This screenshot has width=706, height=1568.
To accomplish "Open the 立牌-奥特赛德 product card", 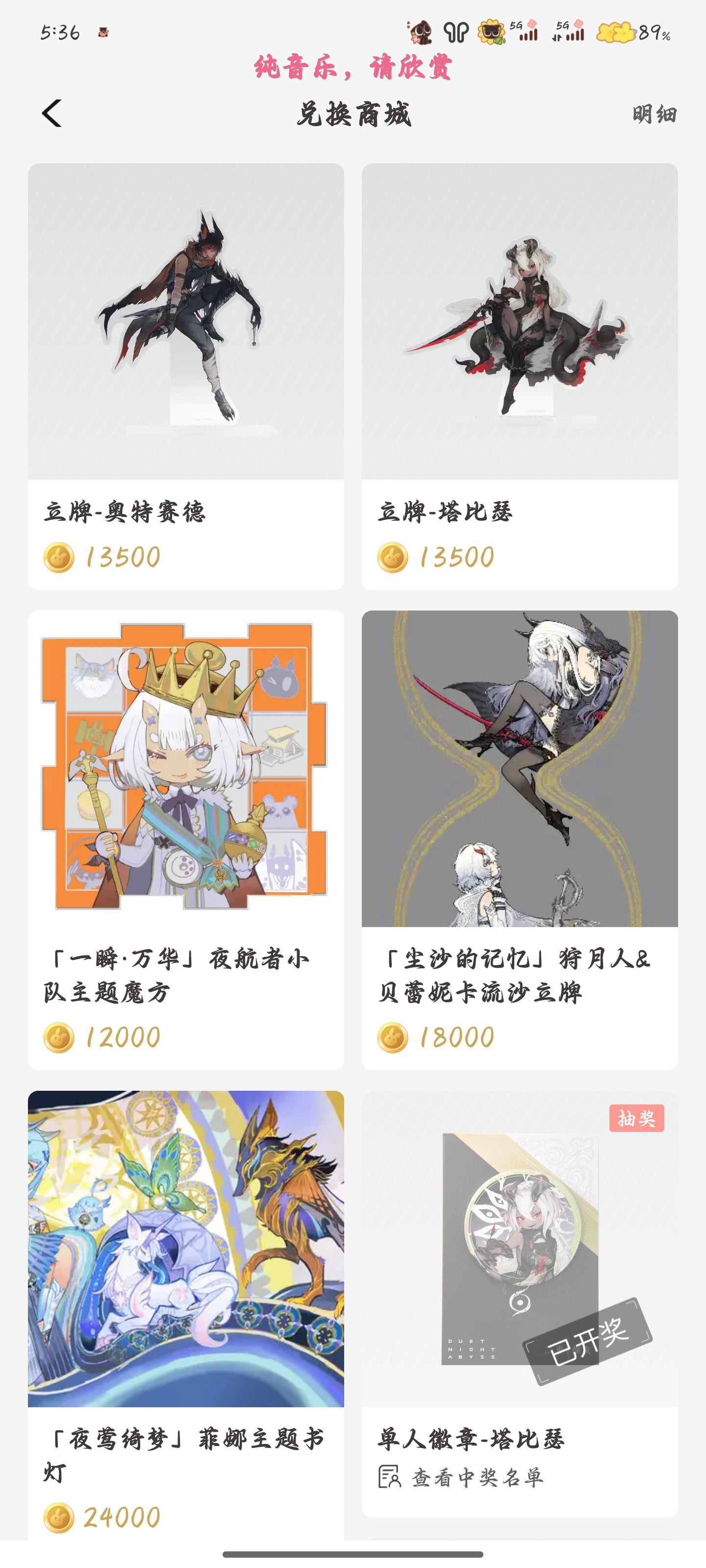I will (186, 375).
